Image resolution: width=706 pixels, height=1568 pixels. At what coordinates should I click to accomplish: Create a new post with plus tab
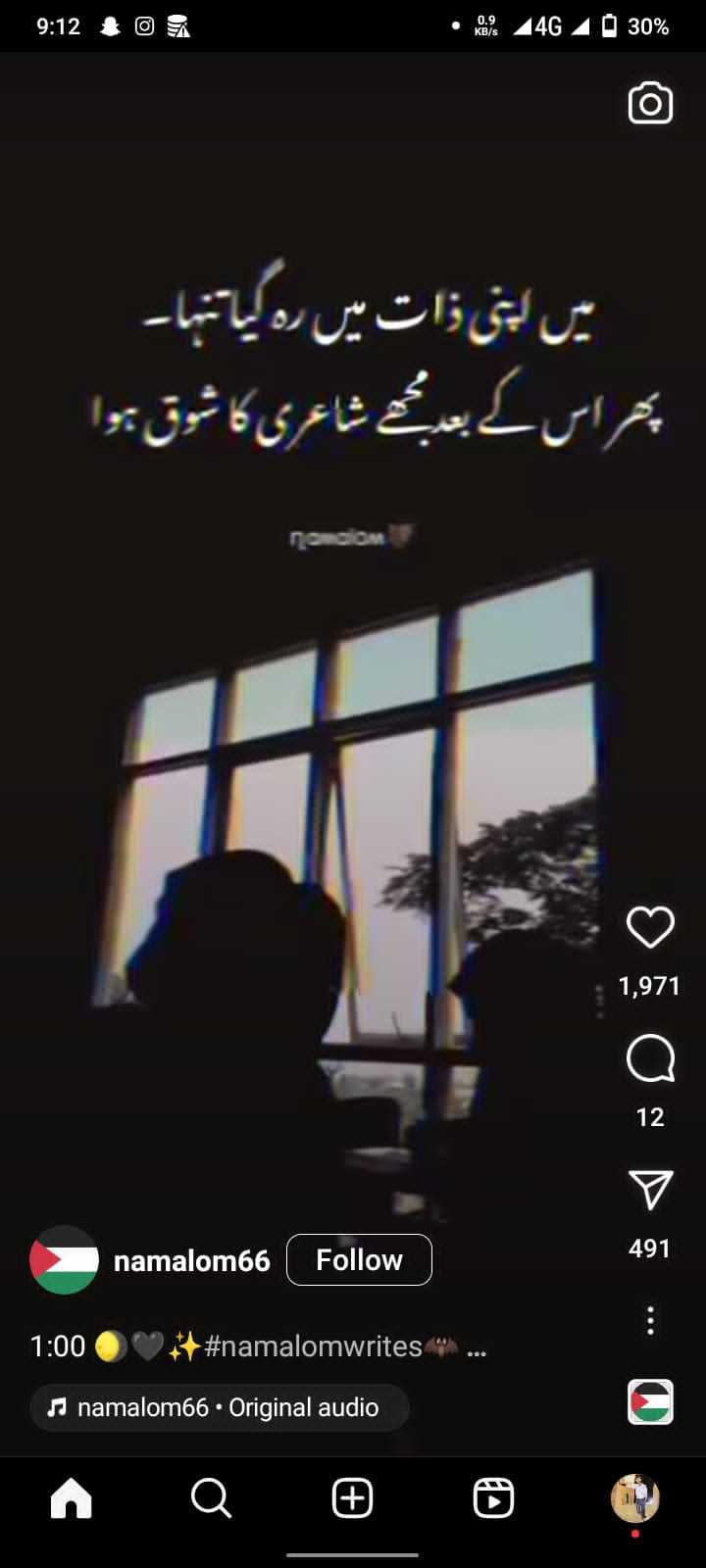pos(352,1497)
